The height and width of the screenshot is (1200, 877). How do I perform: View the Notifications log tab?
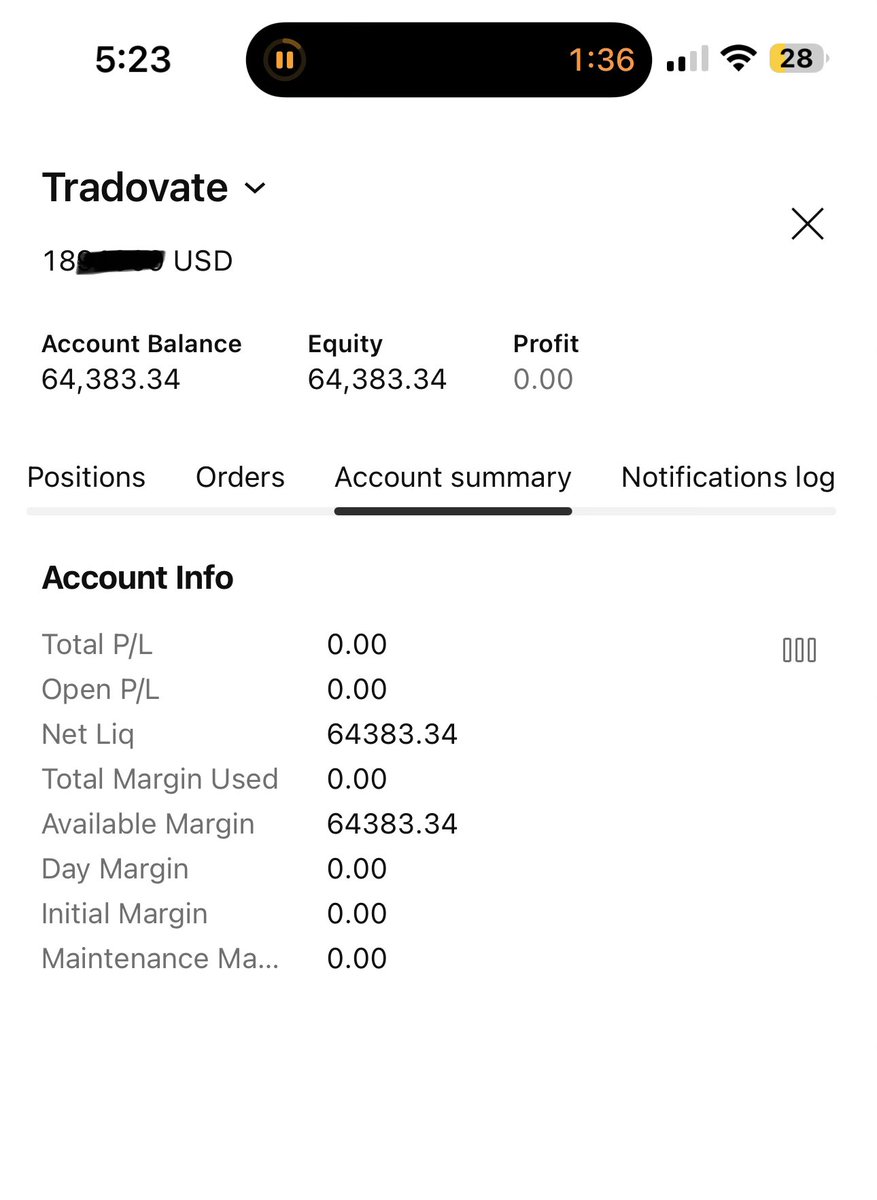(728, 478)
